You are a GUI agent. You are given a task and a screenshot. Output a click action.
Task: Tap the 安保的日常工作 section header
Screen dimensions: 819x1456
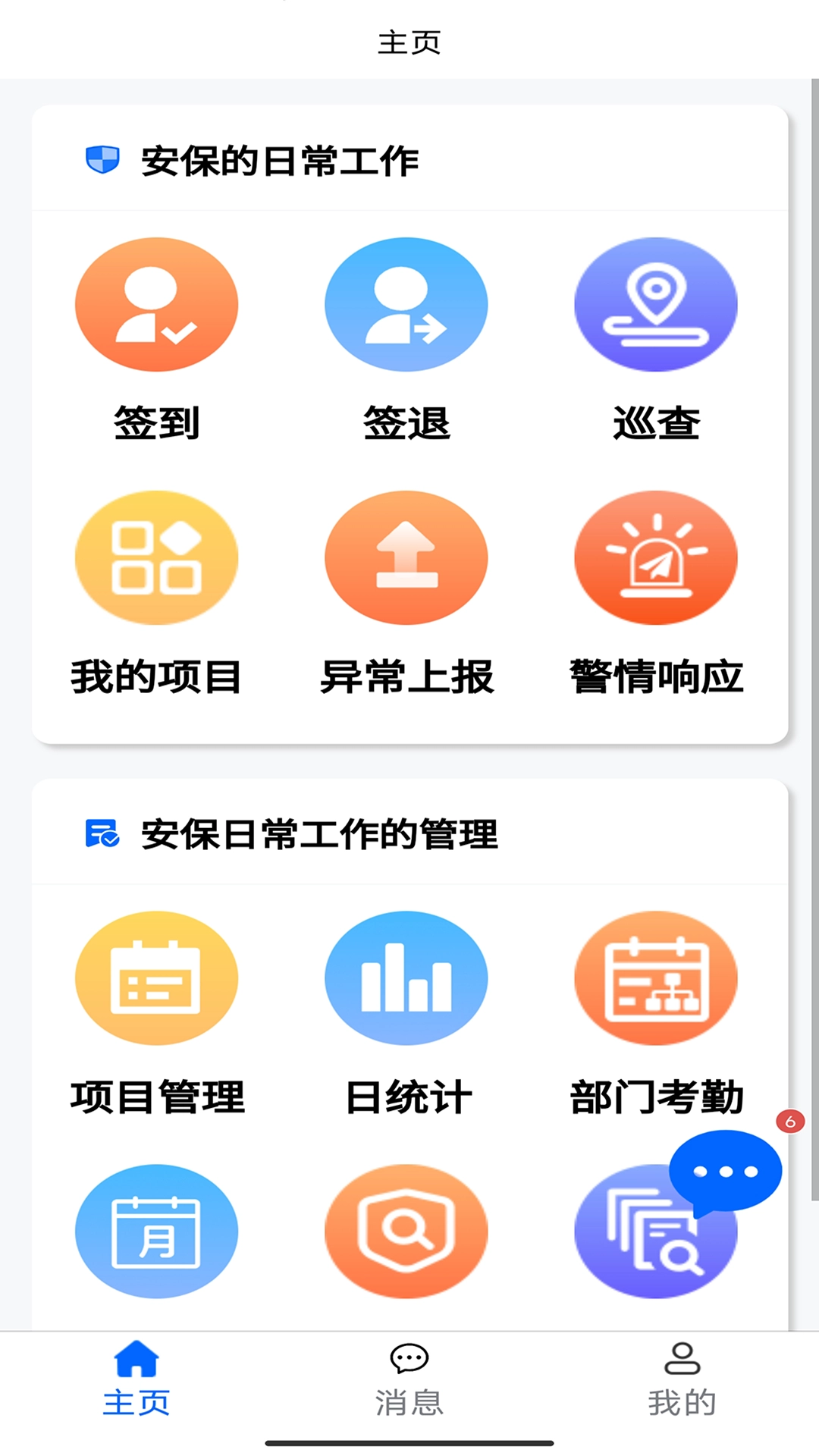tap(281, 158)
